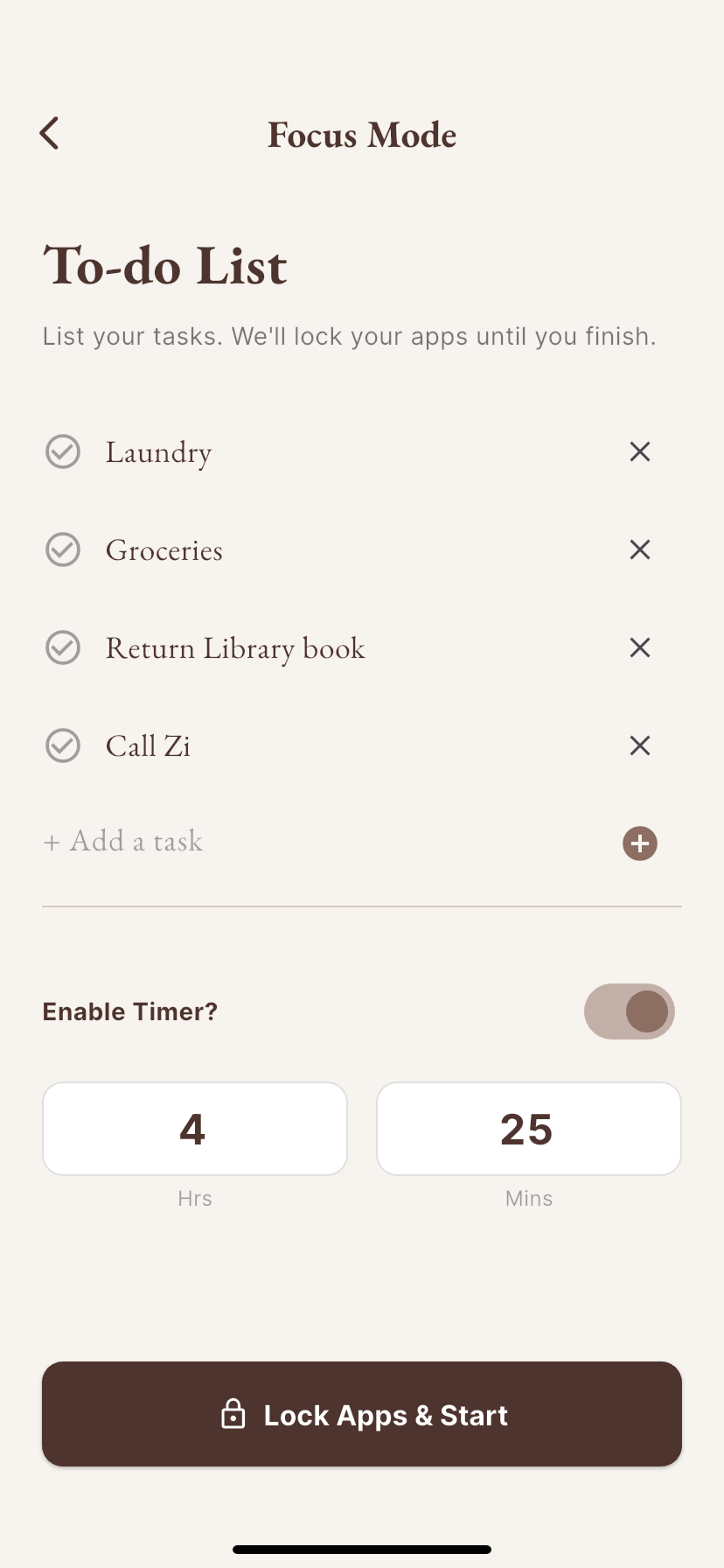Tick the circle beside Call Zi

coord(62,745)
